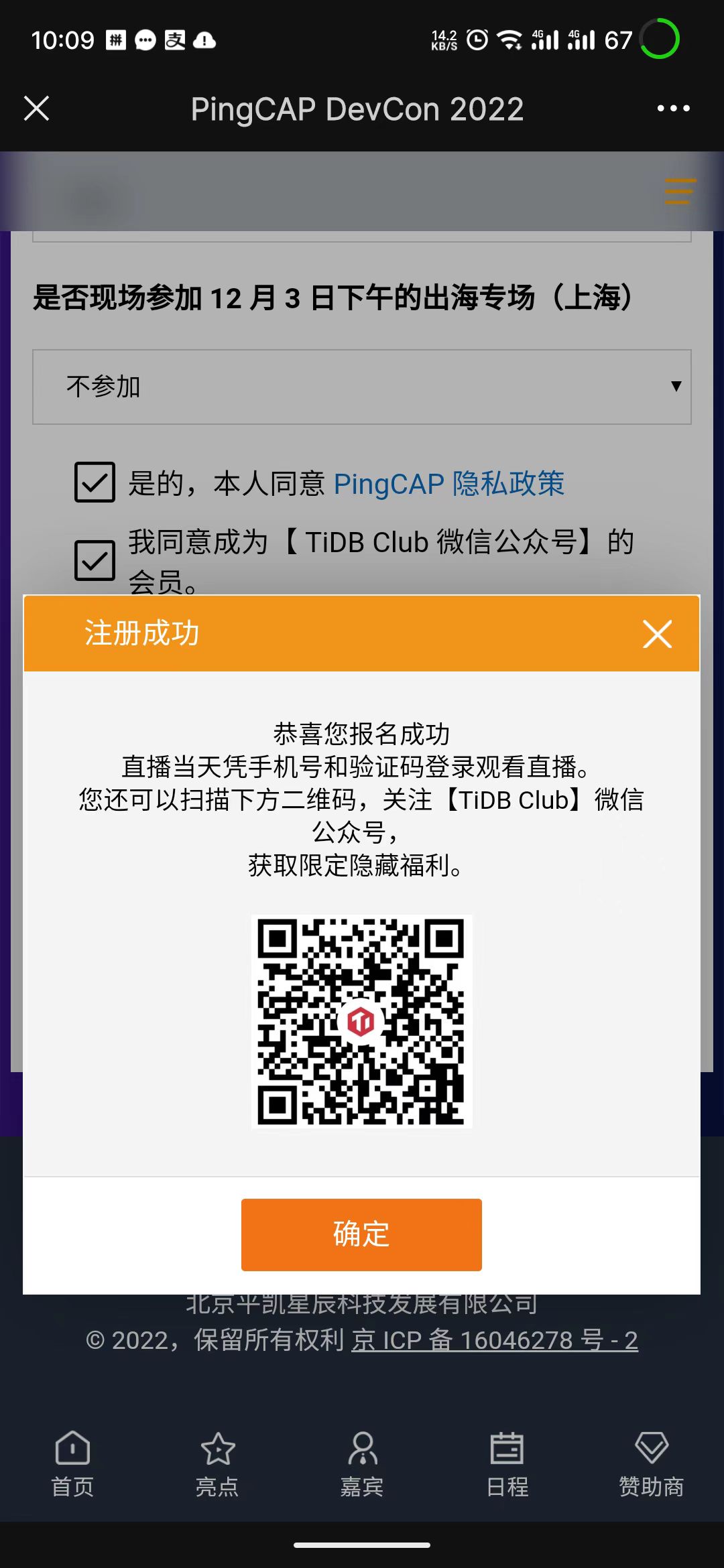
Task: Open the PingCAP 隐私政策 link
Action: pyautogui.click(x=448, y=484)
